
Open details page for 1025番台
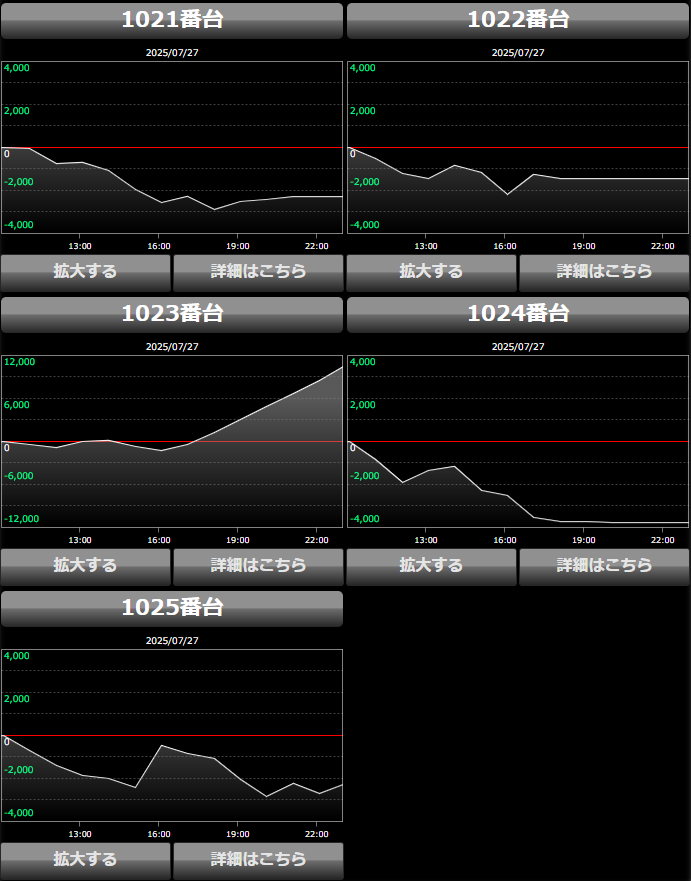[258, 859]
